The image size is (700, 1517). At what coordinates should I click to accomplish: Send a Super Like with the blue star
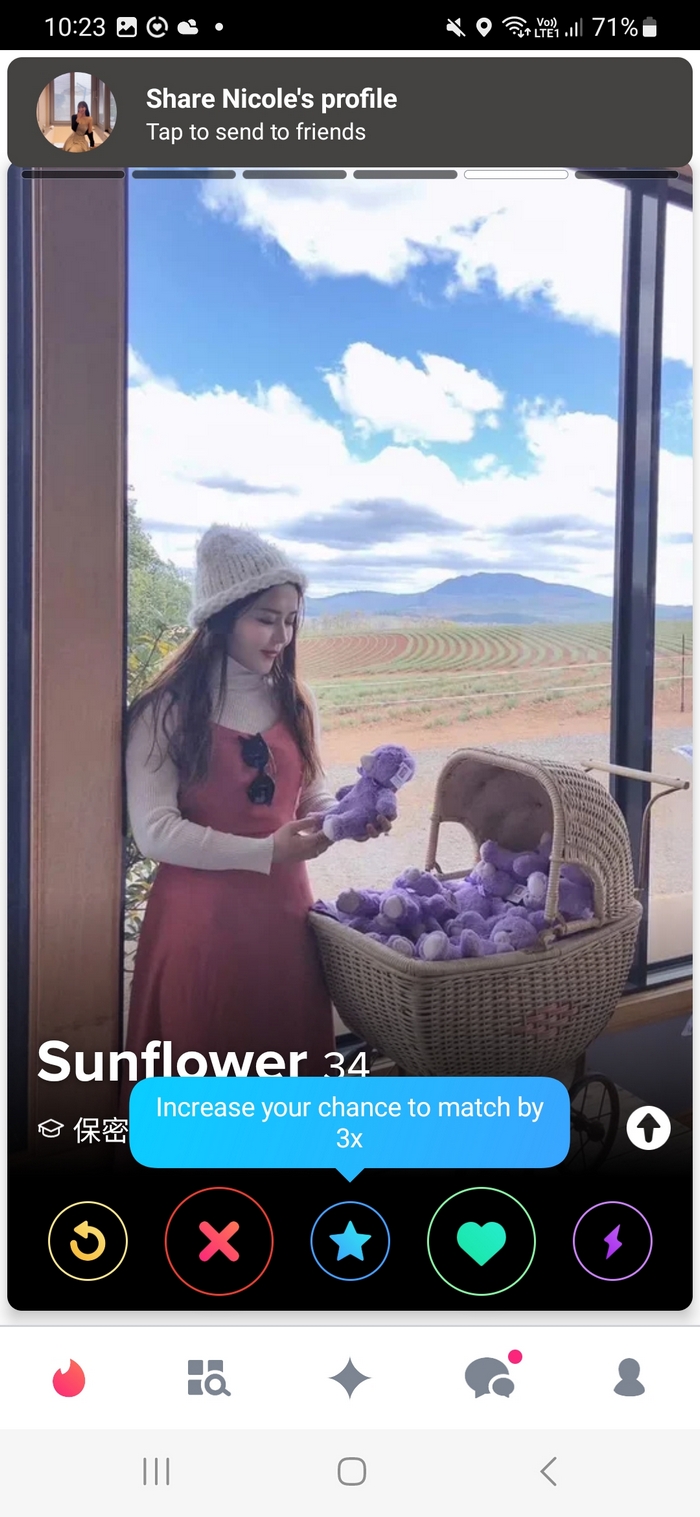click(x=350, y=1241)
